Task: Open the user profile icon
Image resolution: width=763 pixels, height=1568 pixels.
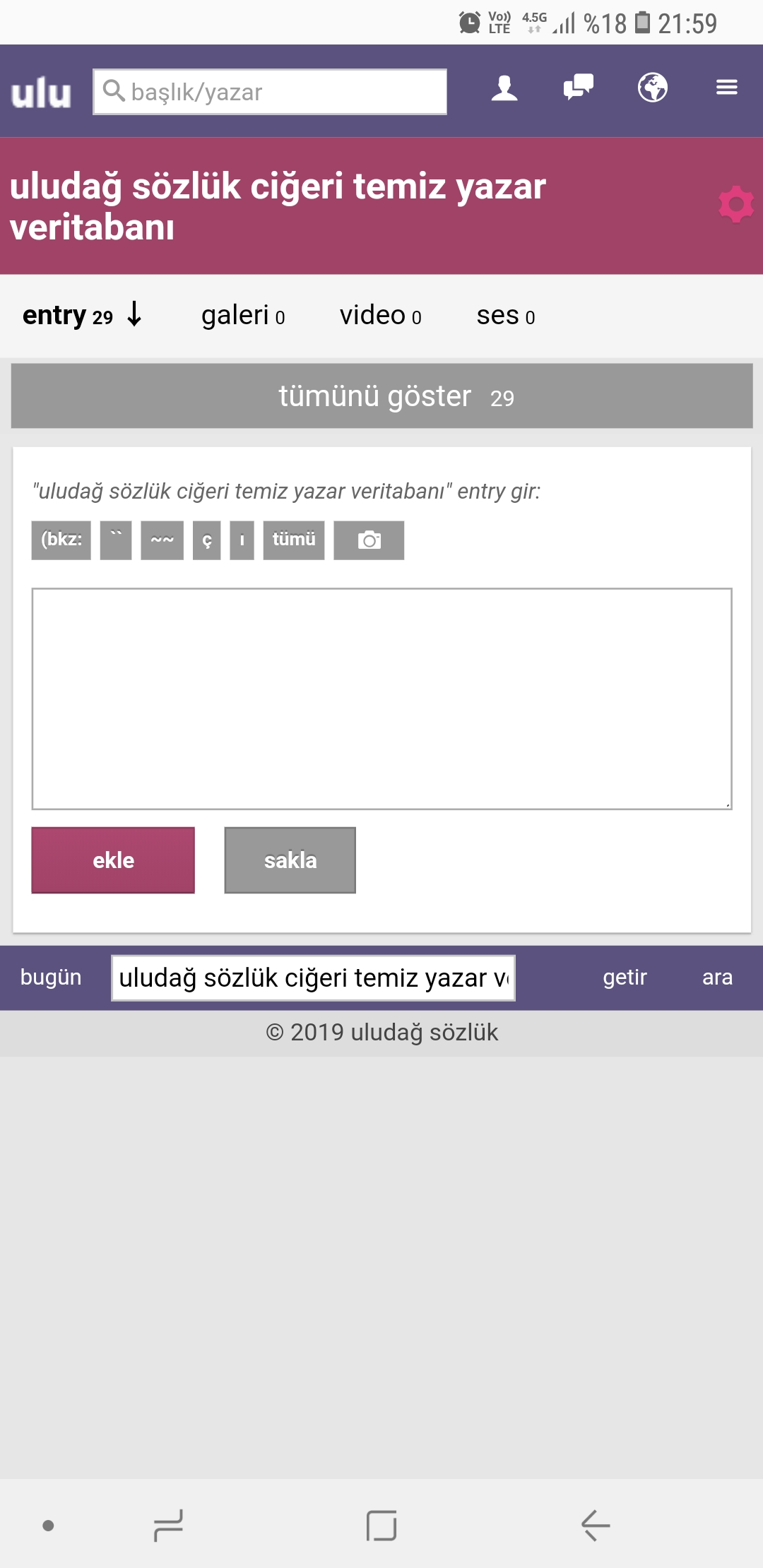Action: pos(504,88)
